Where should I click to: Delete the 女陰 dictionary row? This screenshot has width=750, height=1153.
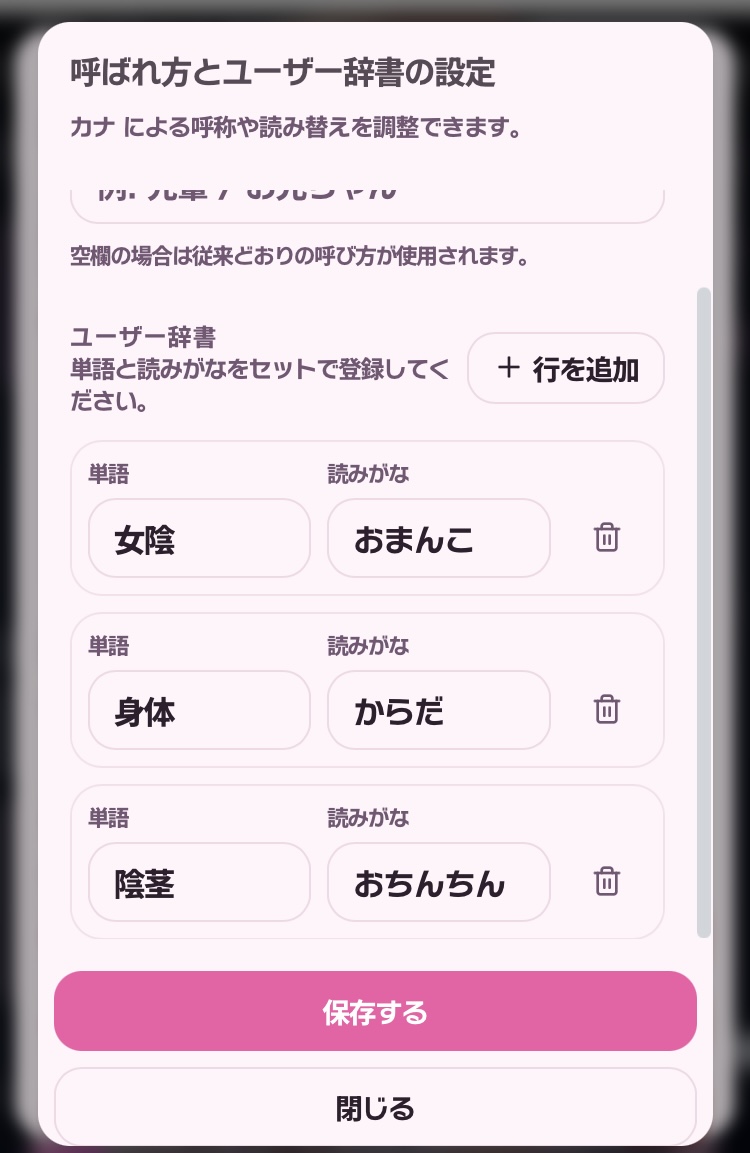[607, 538]
